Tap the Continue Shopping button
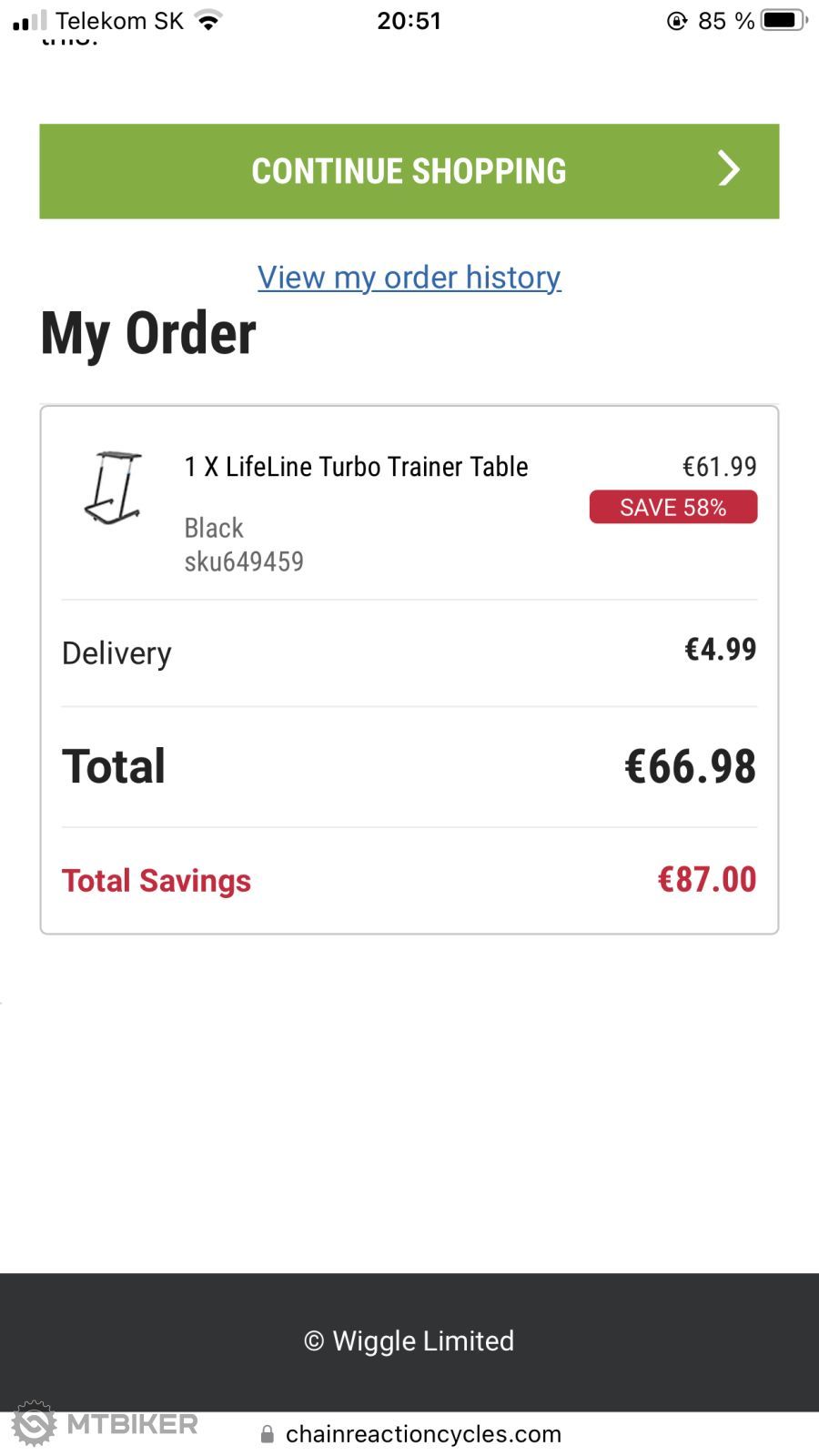 [x=409, y=171]
